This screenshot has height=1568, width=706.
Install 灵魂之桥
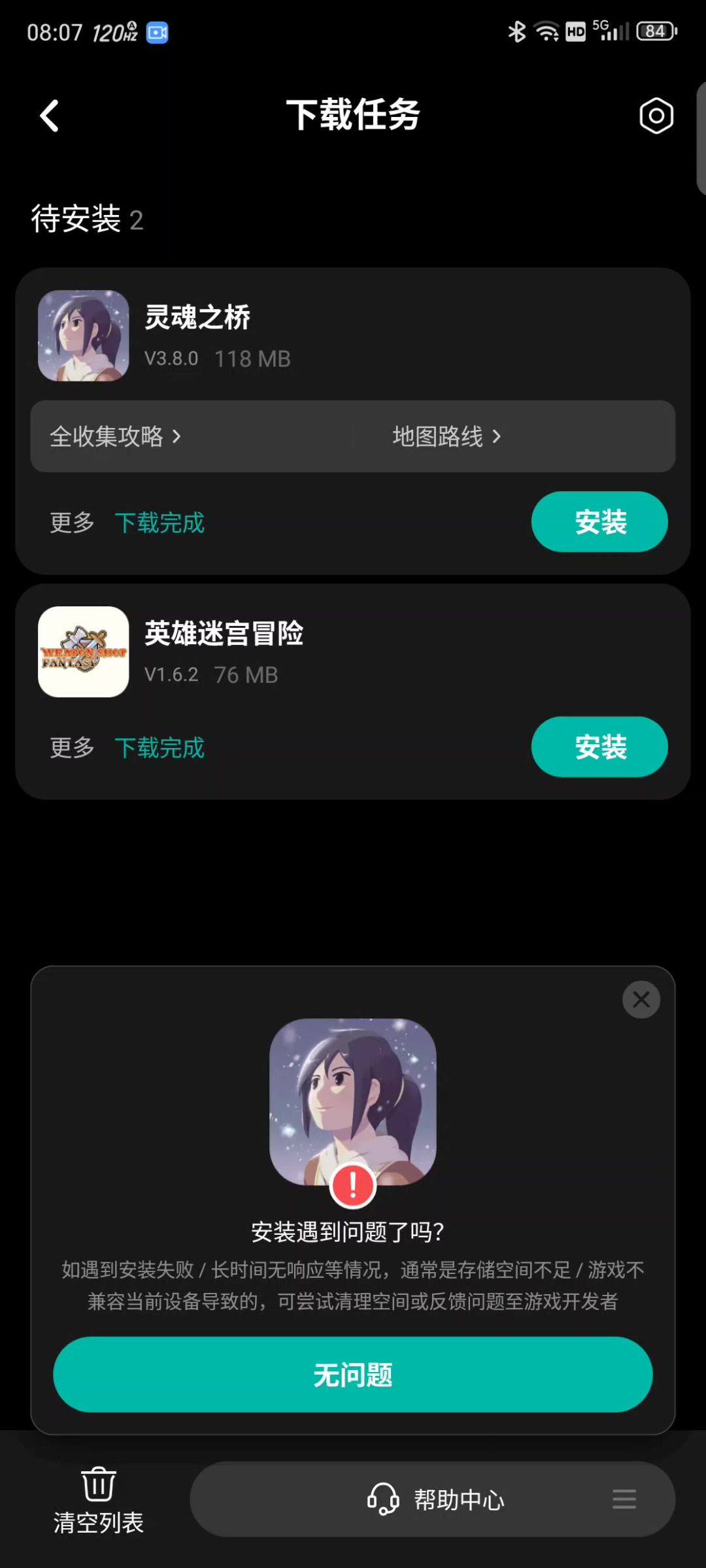pyautogui.click(x=599, y=521)
